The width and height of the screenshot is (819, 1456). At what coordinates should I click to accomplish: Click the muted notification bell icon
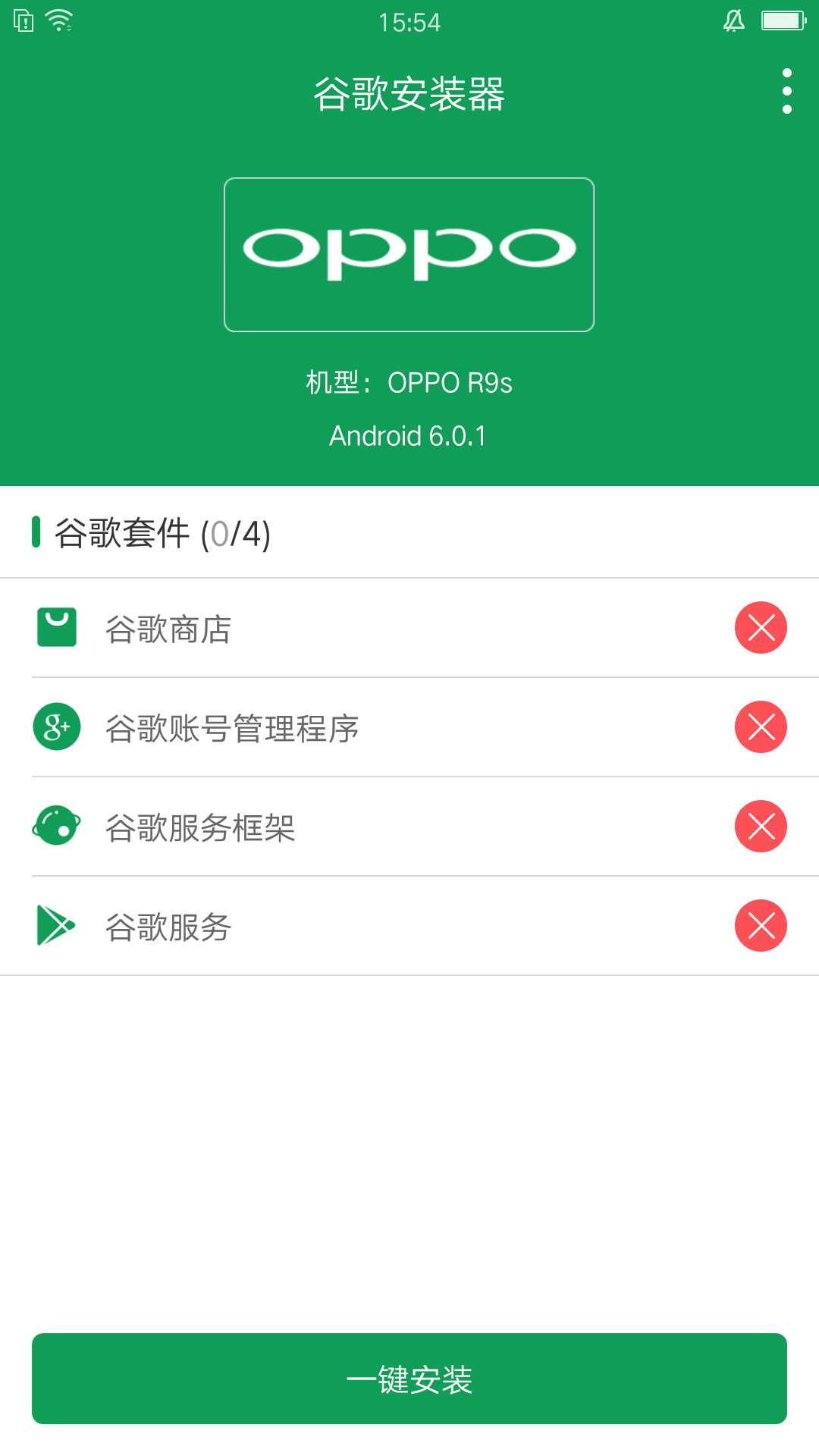click(733, 20)
